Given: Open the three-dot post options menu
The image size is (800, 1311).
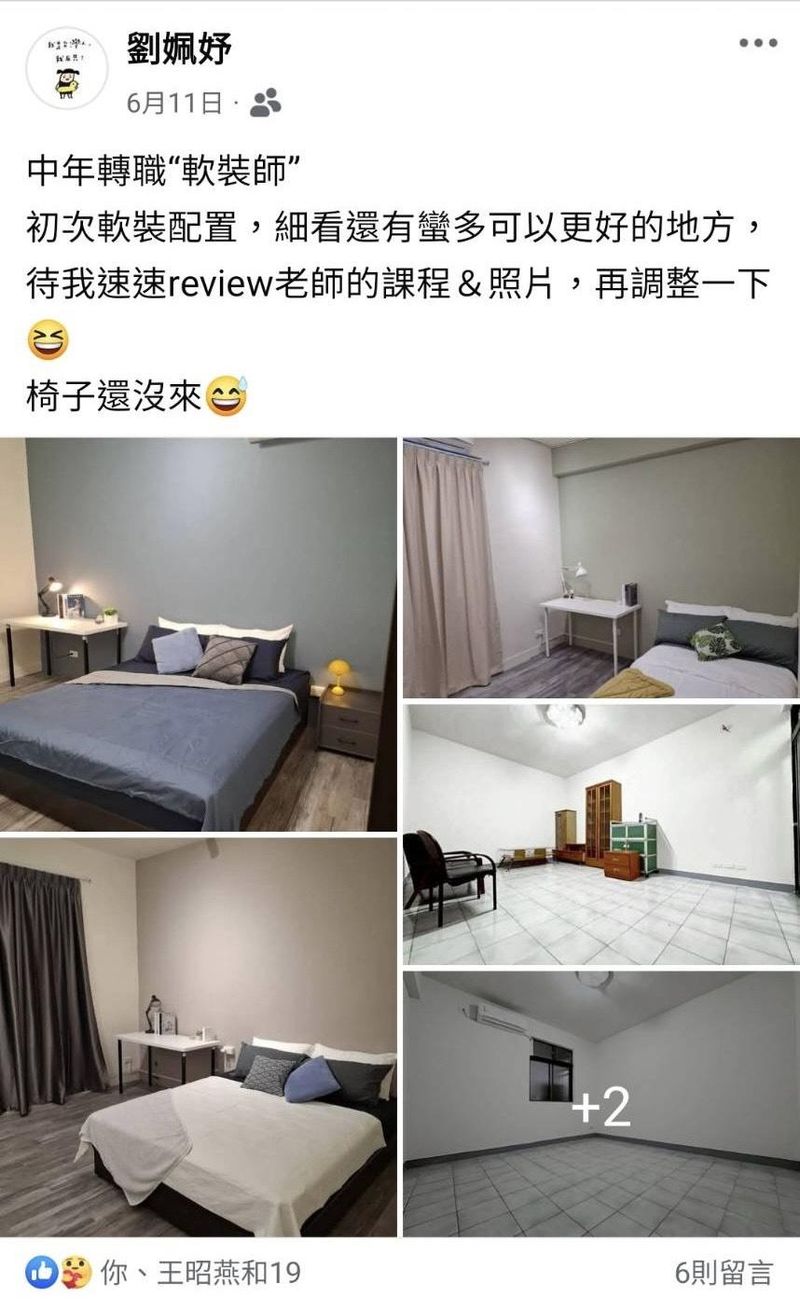Looking at the screenshot, I should [758, 43].
